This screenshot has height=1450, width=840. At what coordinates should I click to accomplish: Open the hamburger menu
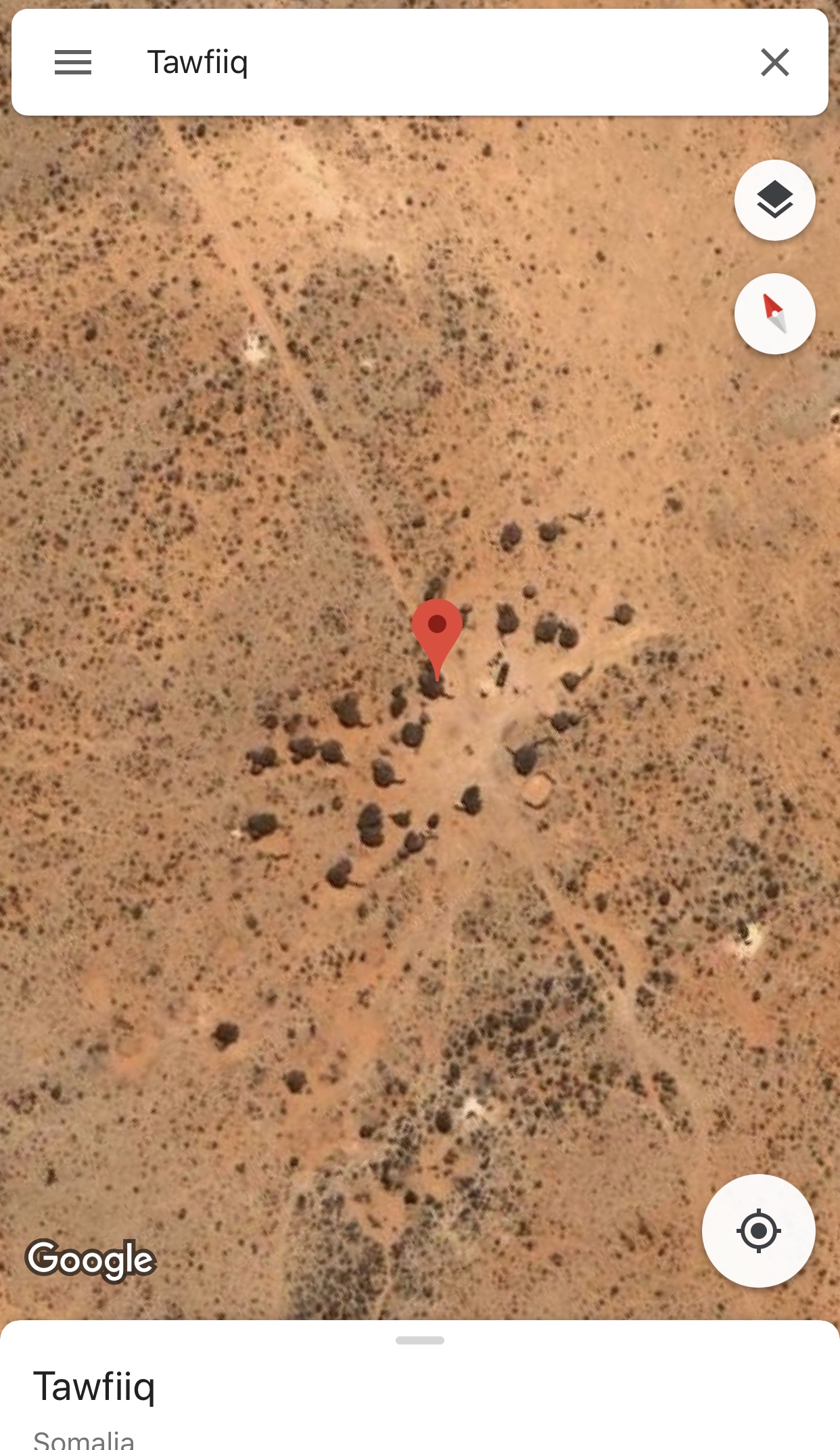pyautogui.click(x=73, y=62)
